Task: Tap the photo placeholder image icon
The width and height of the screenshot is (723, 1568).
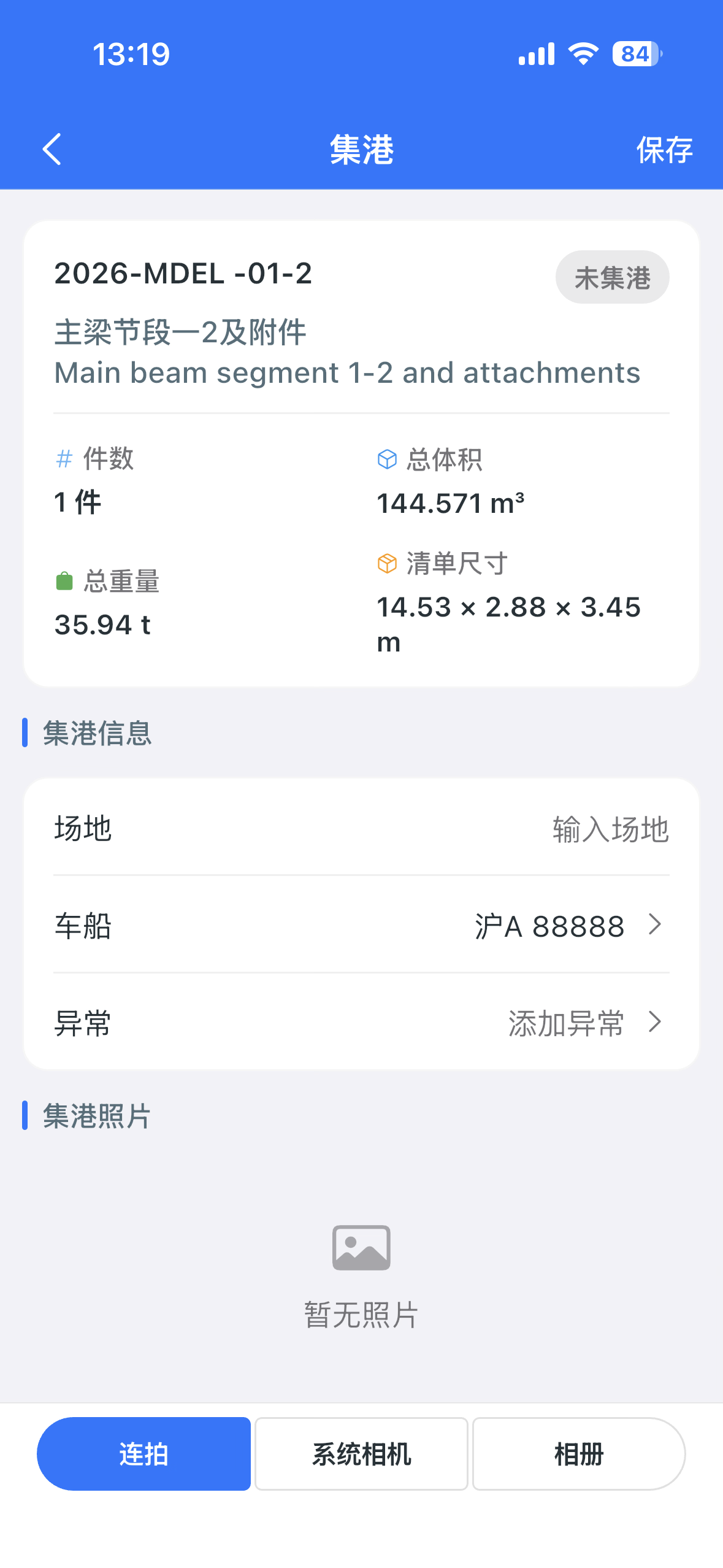Action: pos(361,1248)
